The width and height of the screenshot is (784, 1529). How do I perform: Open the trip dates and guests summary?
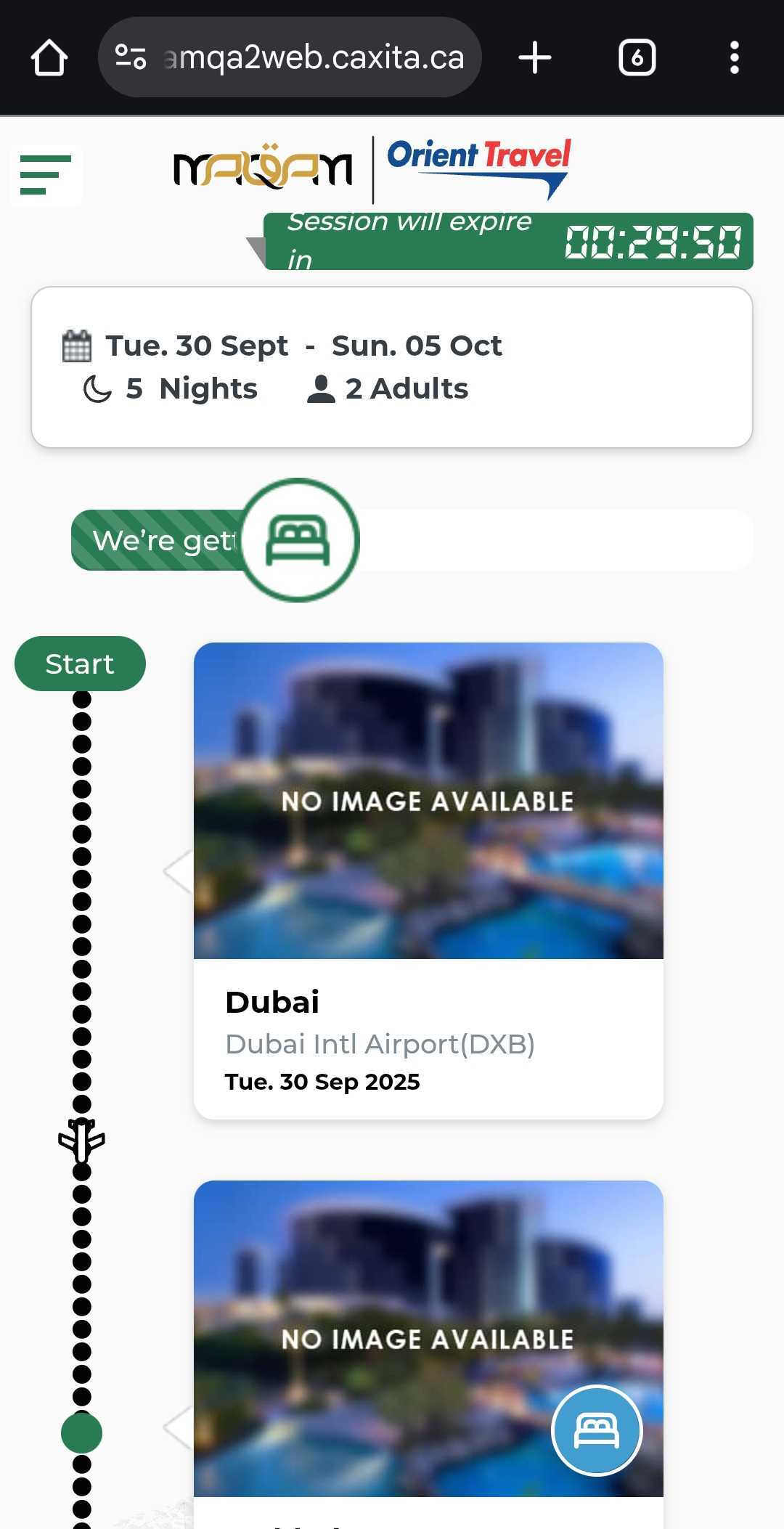pyautogui.click(x=392, y=367)
